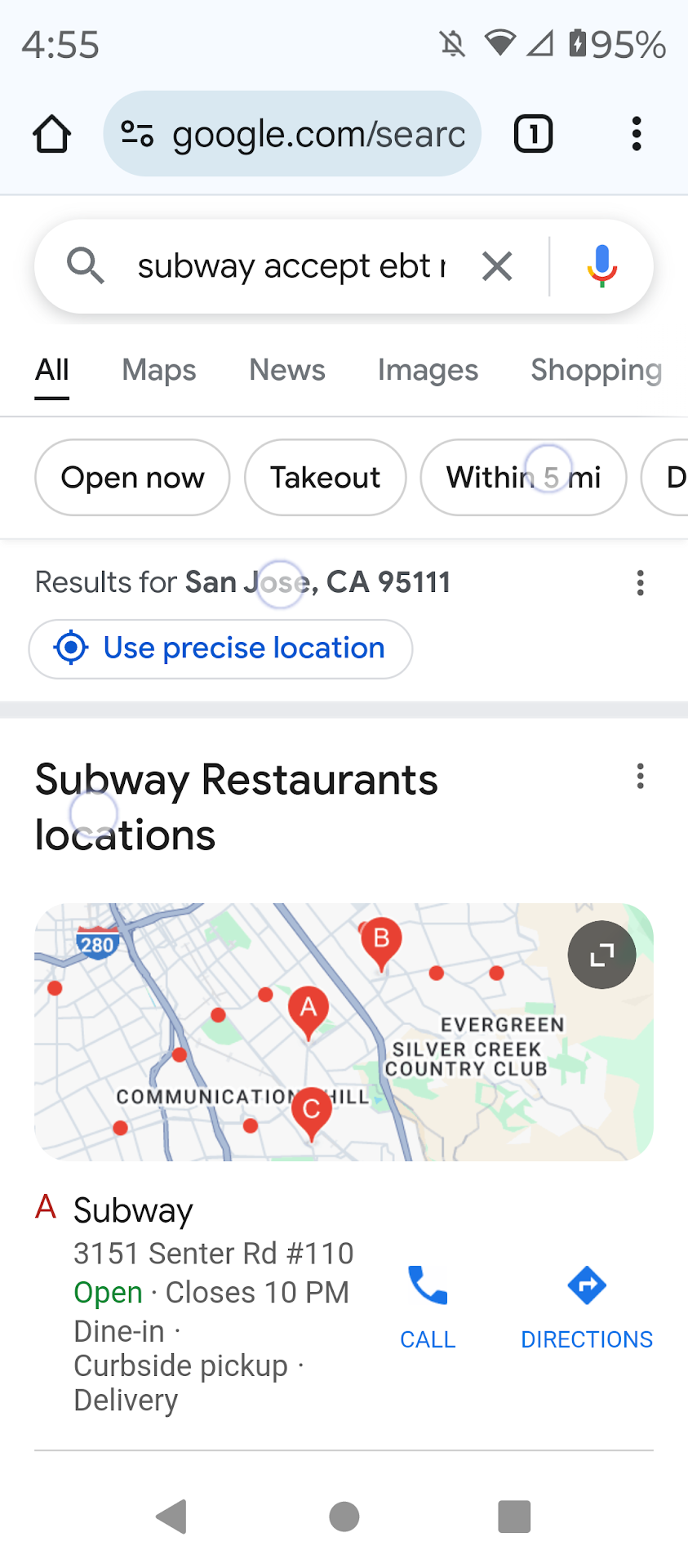Clear the search query text

tap(497, 266)
